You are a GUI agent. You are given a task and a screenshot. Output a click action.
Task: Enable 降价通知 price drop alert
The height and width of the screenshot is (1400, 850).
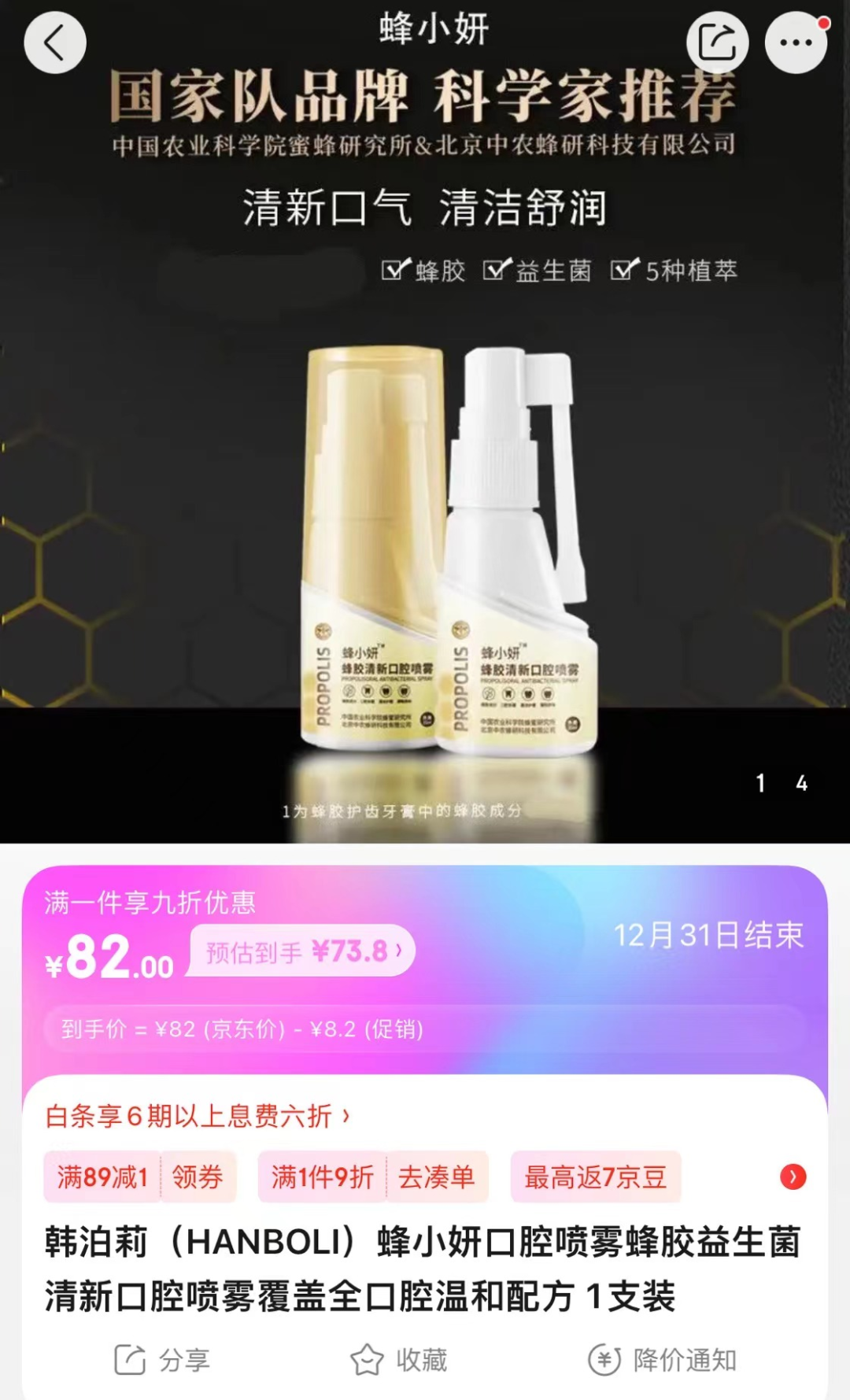coord(663,1360)
